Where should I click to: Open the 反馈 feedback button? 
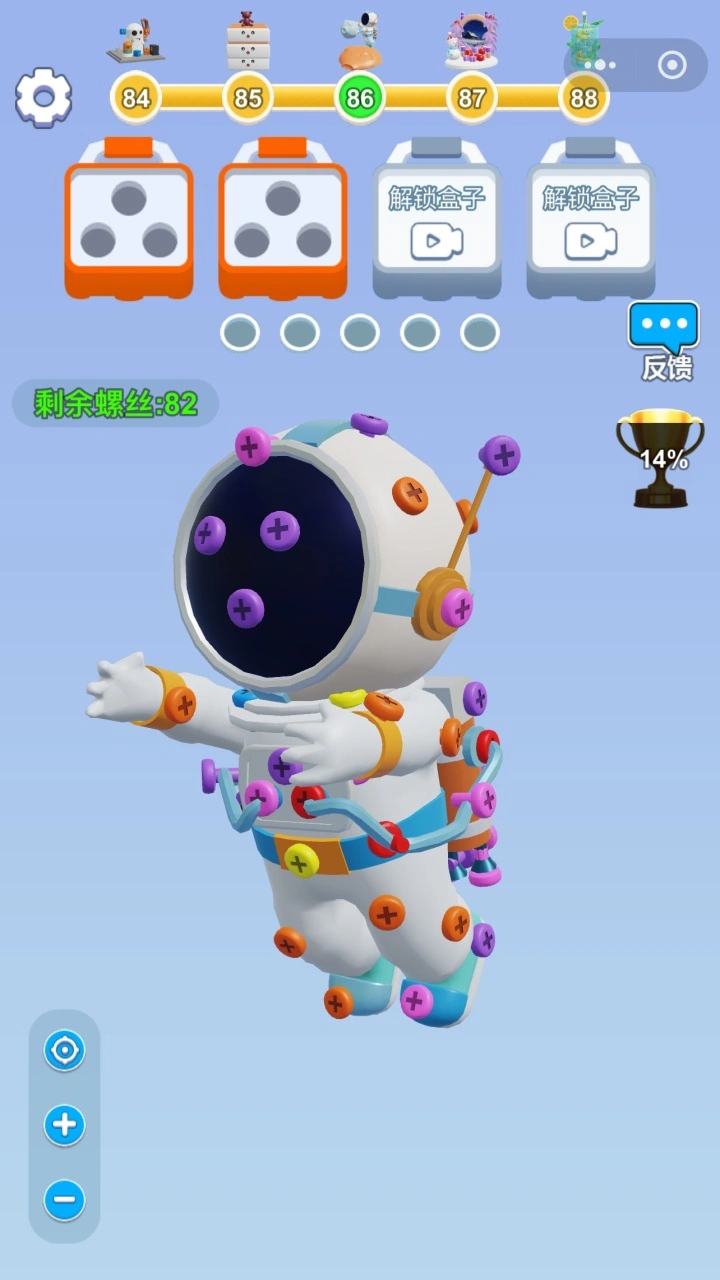tap(665, 341)
